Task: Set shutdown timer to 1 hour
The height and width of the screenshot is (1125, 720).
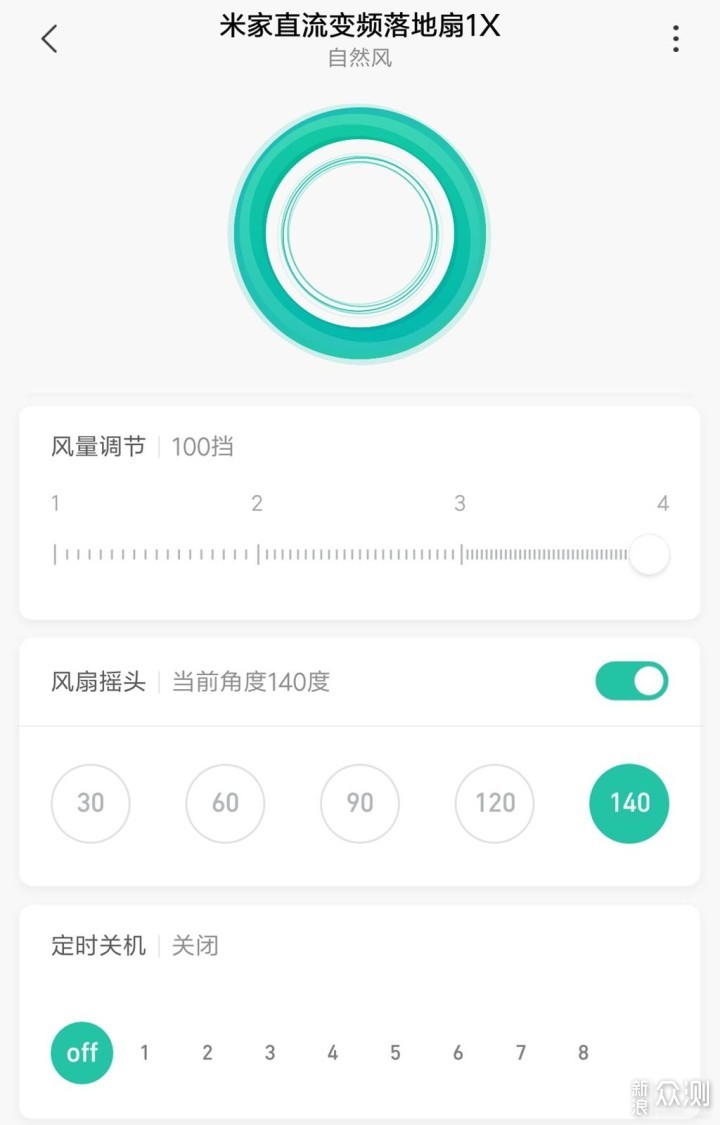Action: 145,1052
